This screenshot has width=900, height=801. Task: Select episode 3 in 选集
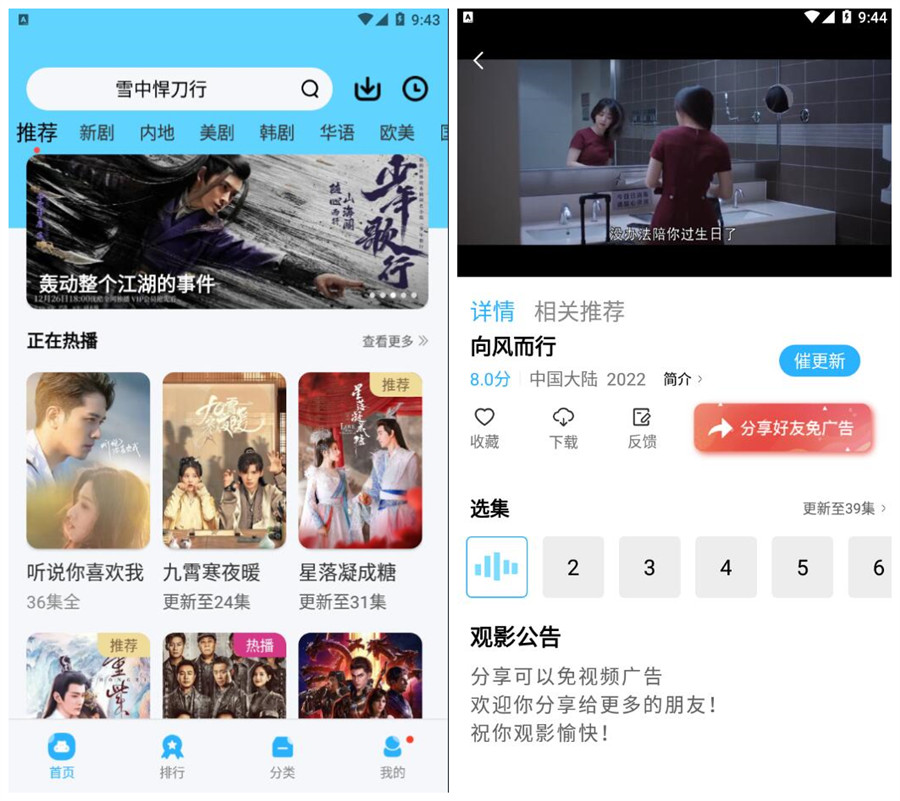point(649,567)
